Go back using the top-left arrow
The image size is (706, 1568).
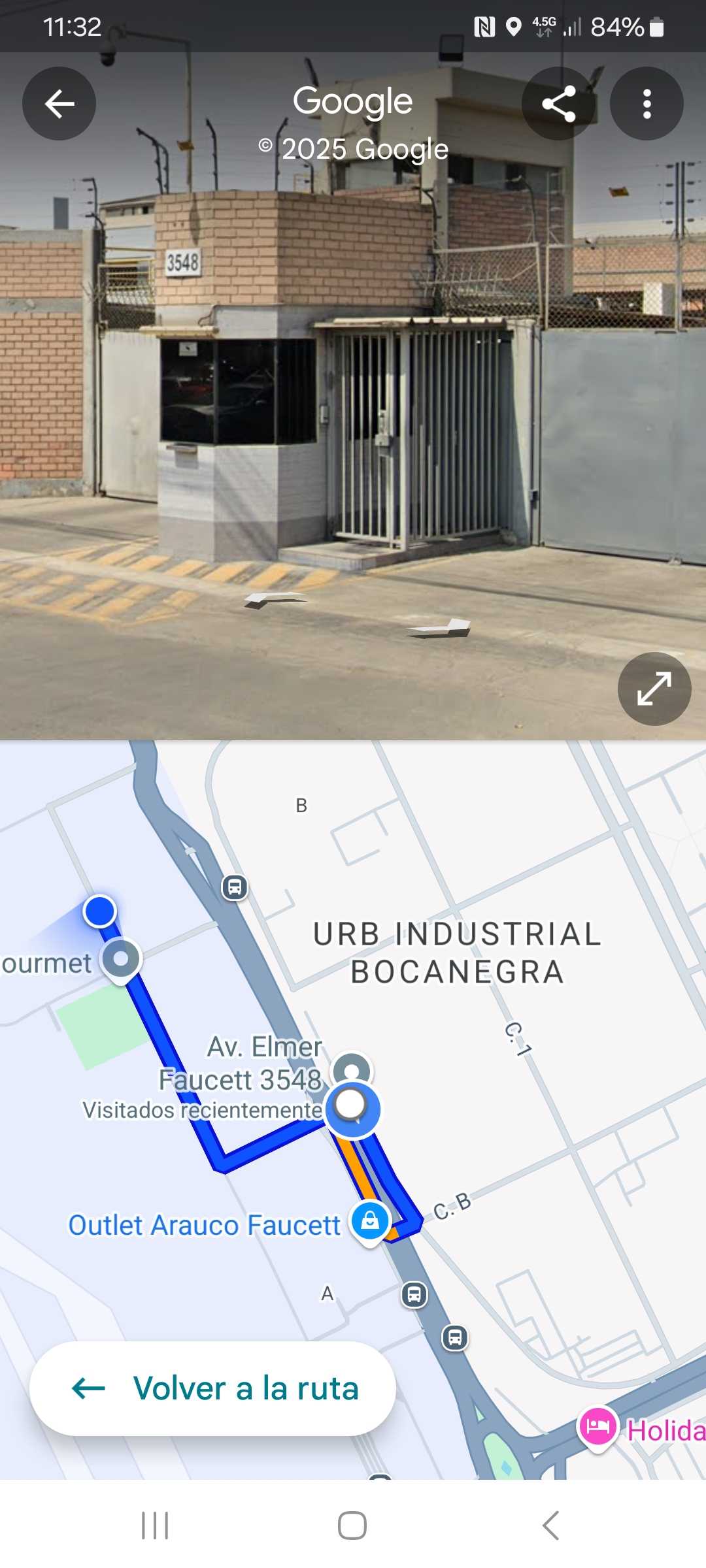pos(59,103)
